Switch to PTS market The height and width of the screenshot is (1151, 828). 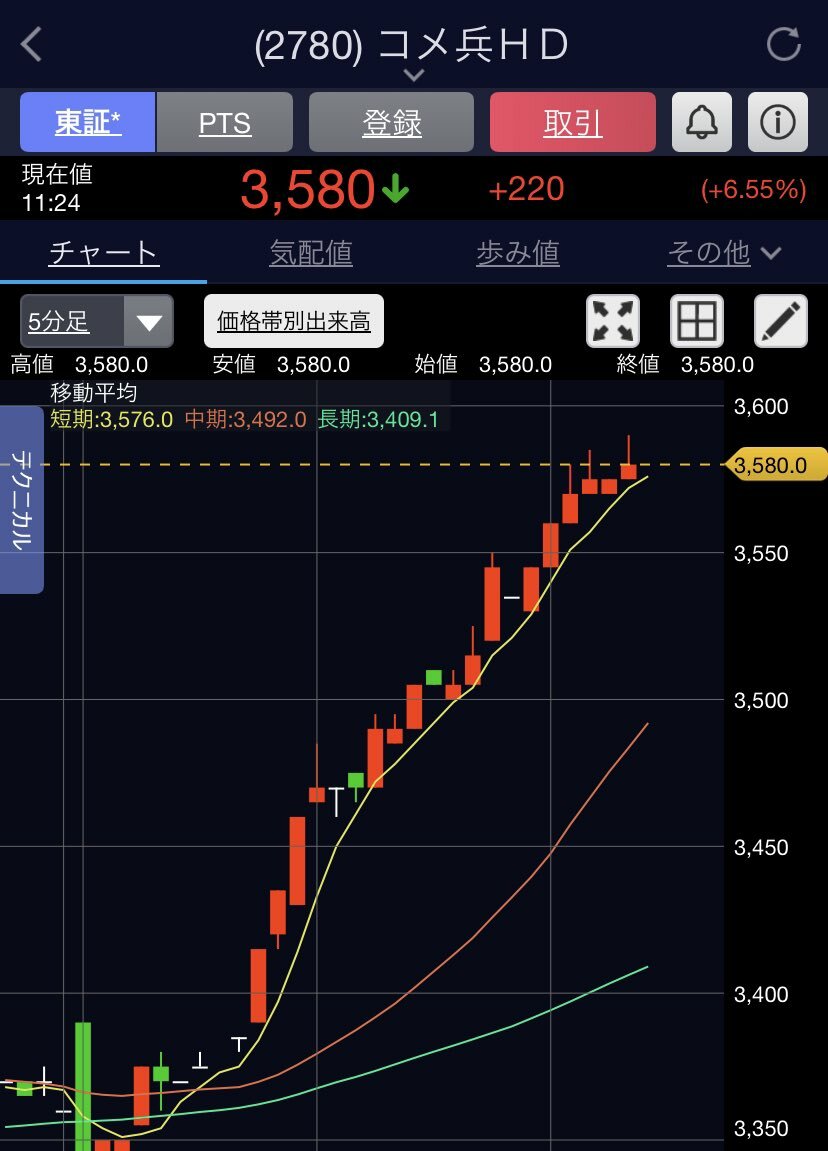tap(225, 122)
